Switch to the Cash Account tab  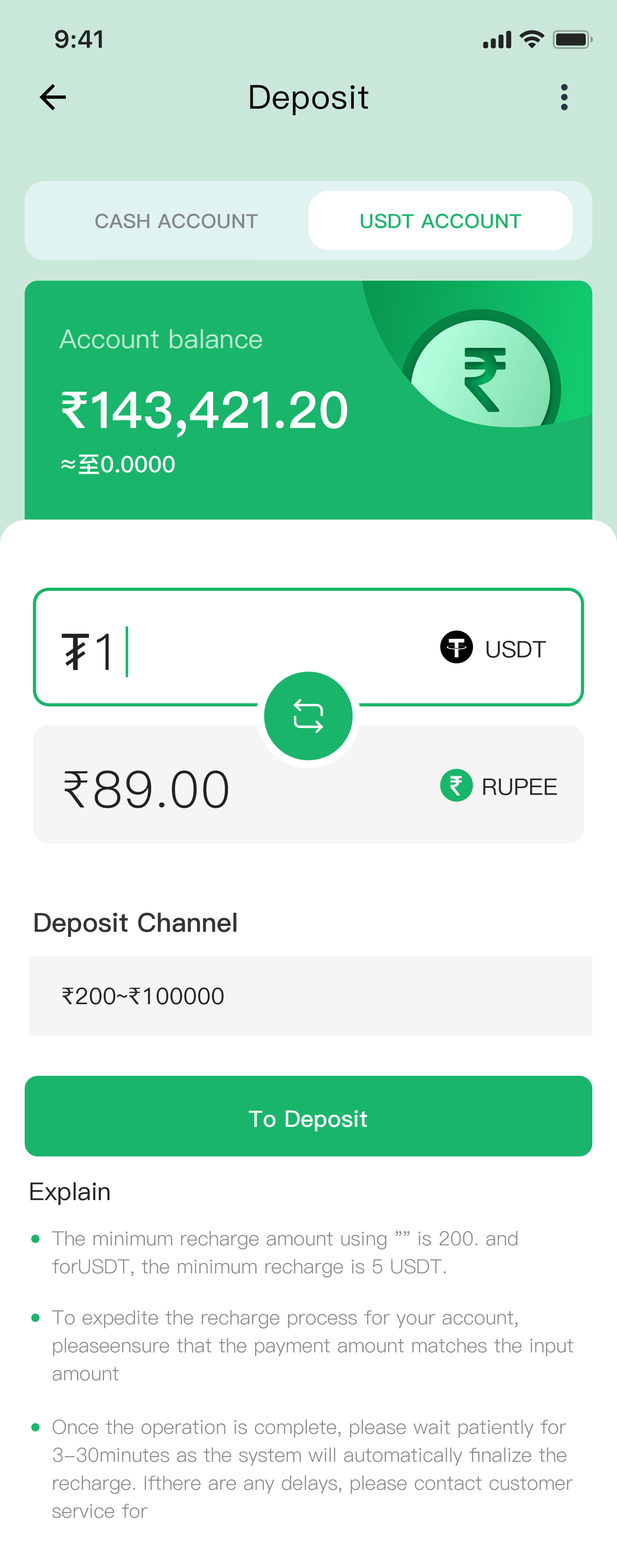click(176, 221)
